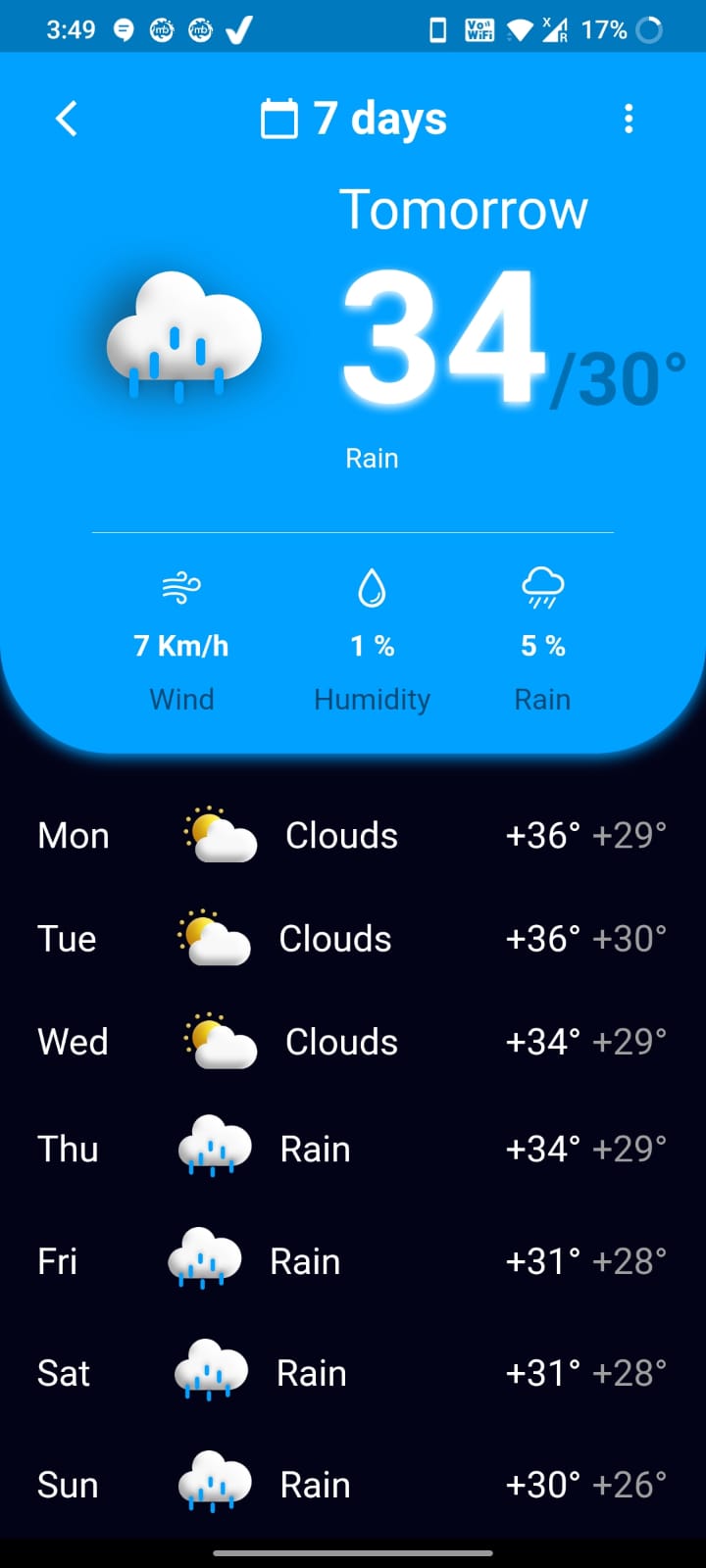Tap the circular sync indicator in status bar
This screenshot has height=1568, width=706.
pyautogui.click(x=651, y=28)
